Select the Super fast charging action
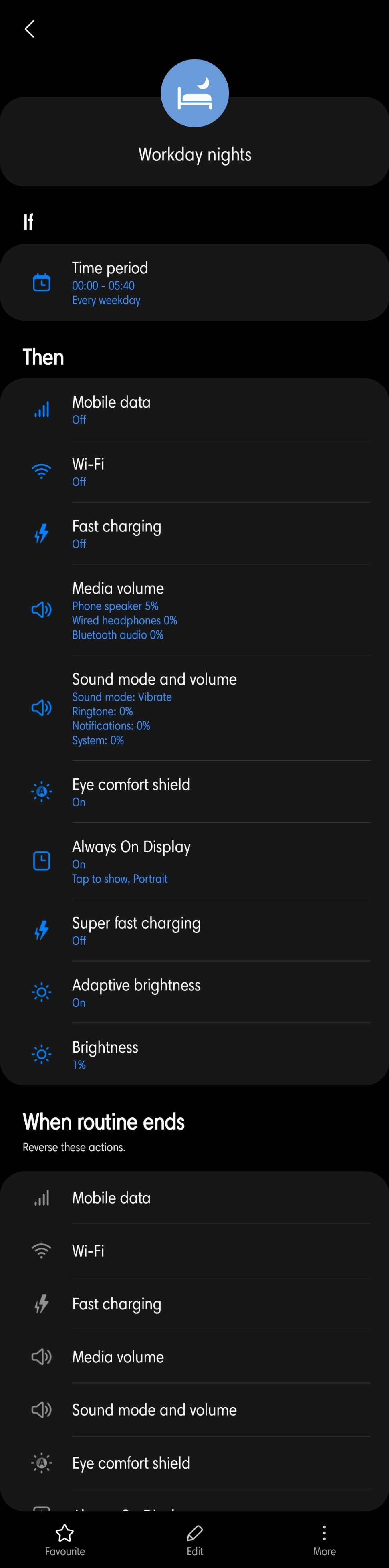 point(194,930)
